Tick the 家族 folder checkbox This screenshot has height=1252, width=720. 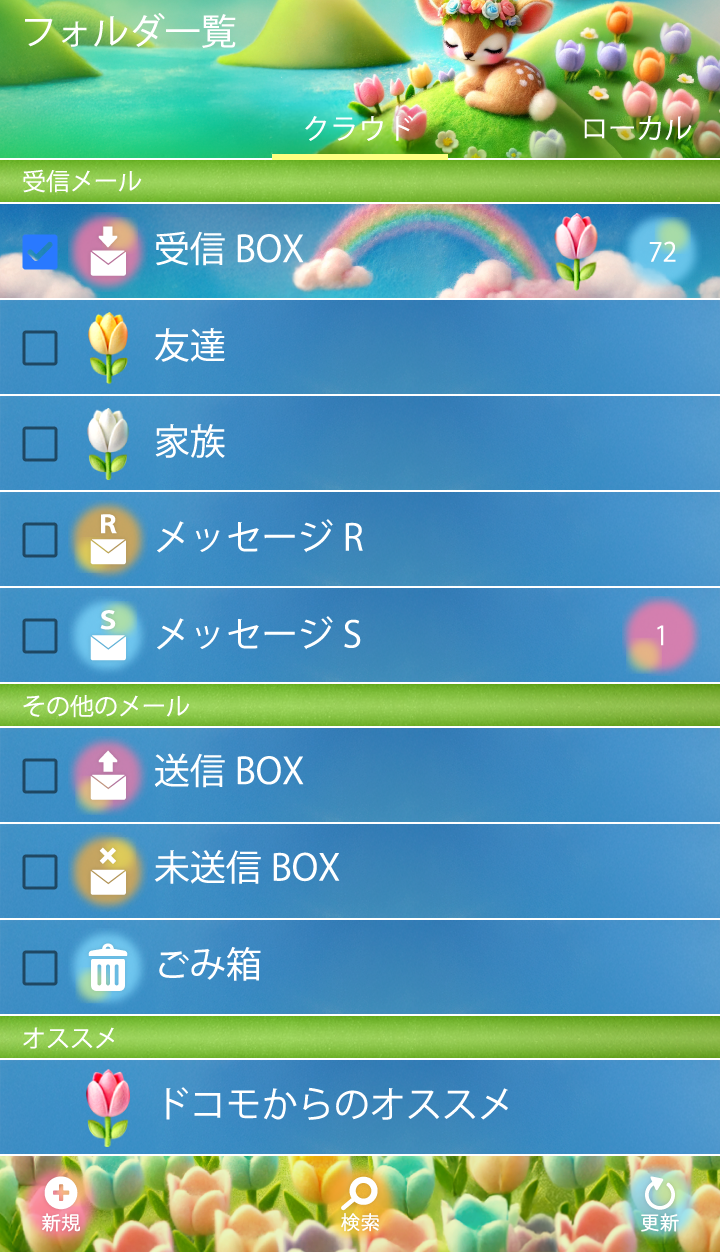[40, 443]
